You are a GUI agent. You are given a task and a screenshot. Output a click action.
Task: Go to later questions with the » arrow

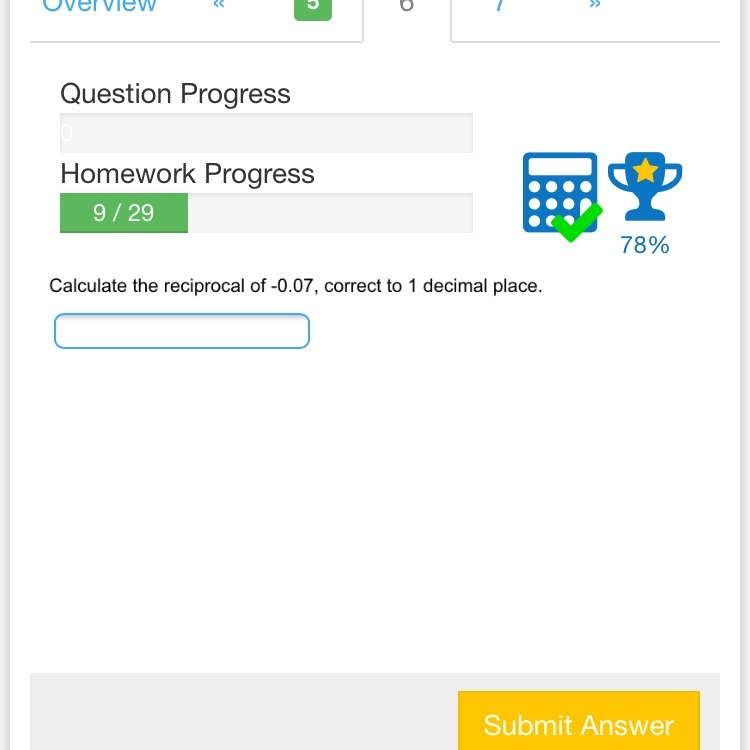click(595, 7)
